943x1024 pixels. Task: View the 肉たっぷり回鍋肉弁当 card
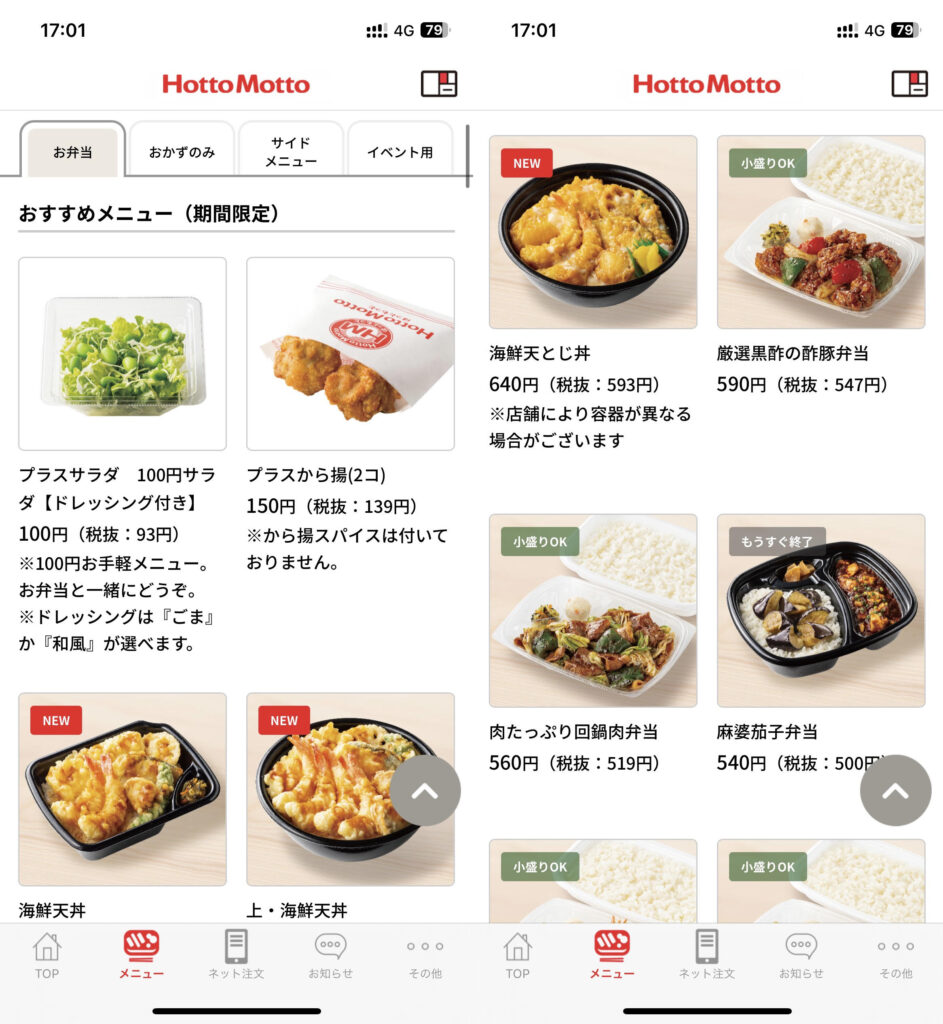pos(593,610)
